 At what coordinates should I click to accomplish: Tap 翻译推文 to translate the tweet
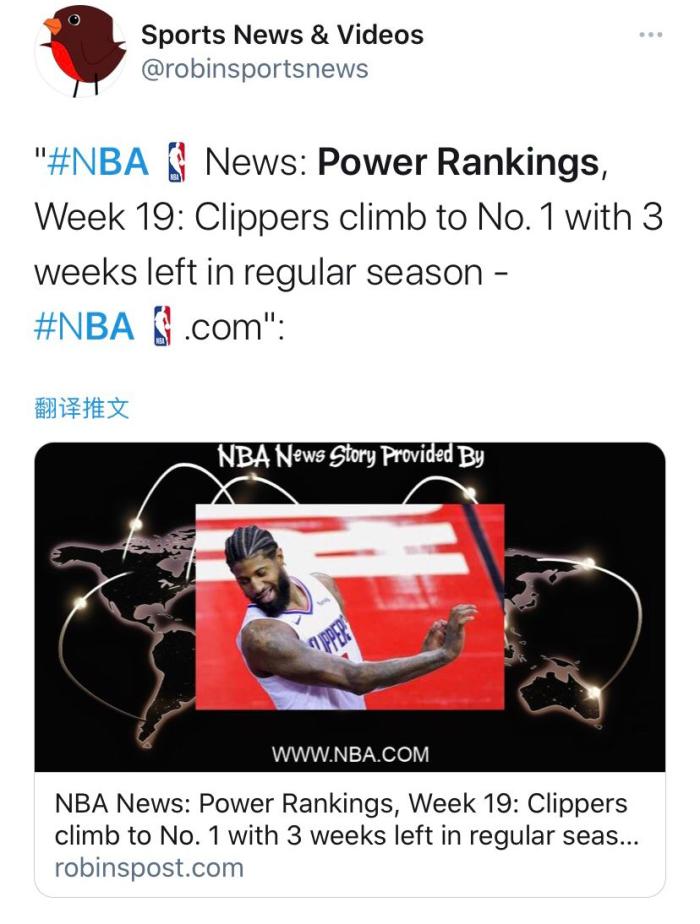click(82, 408)
